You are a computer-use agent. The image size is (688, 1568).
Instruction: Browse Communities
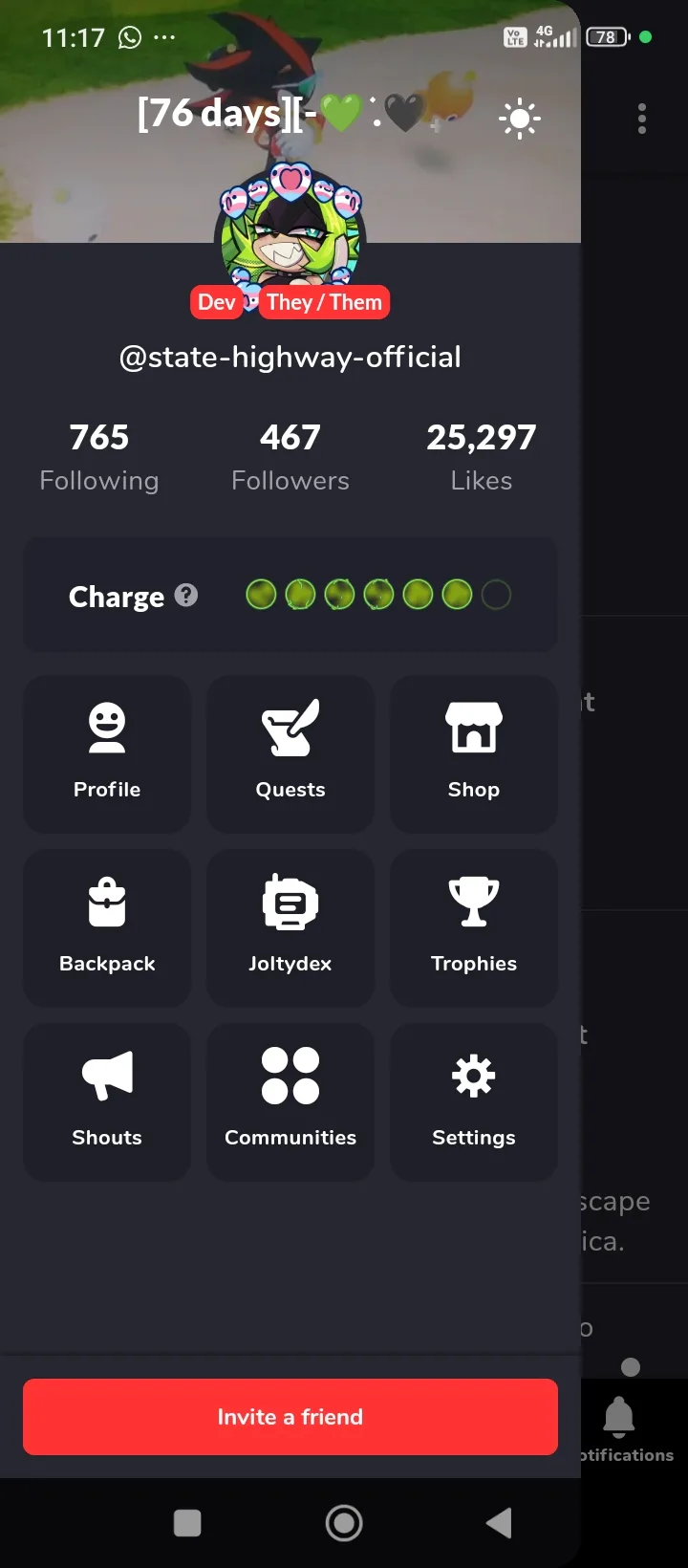290,1101
